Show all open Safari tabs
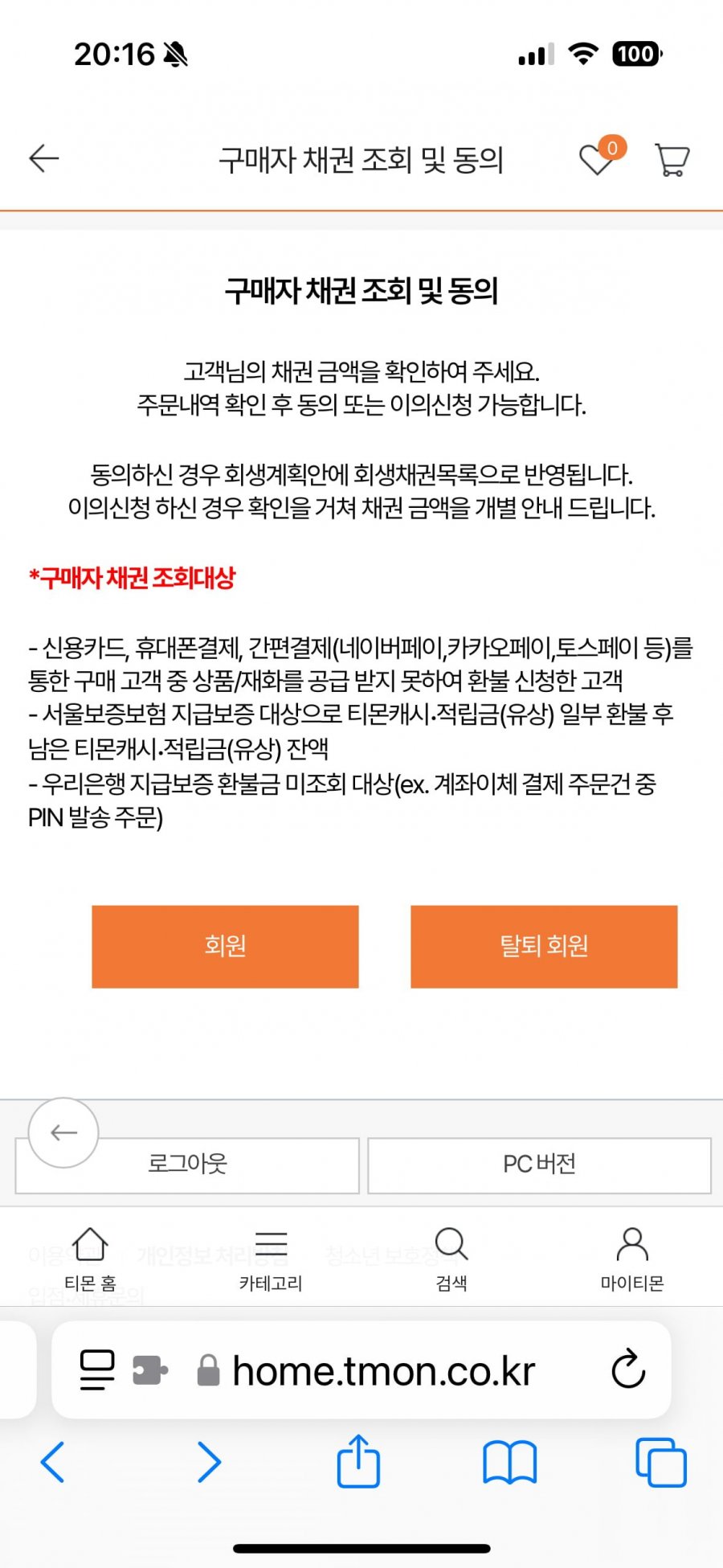723x1568 pixels. pos(660,1462)
